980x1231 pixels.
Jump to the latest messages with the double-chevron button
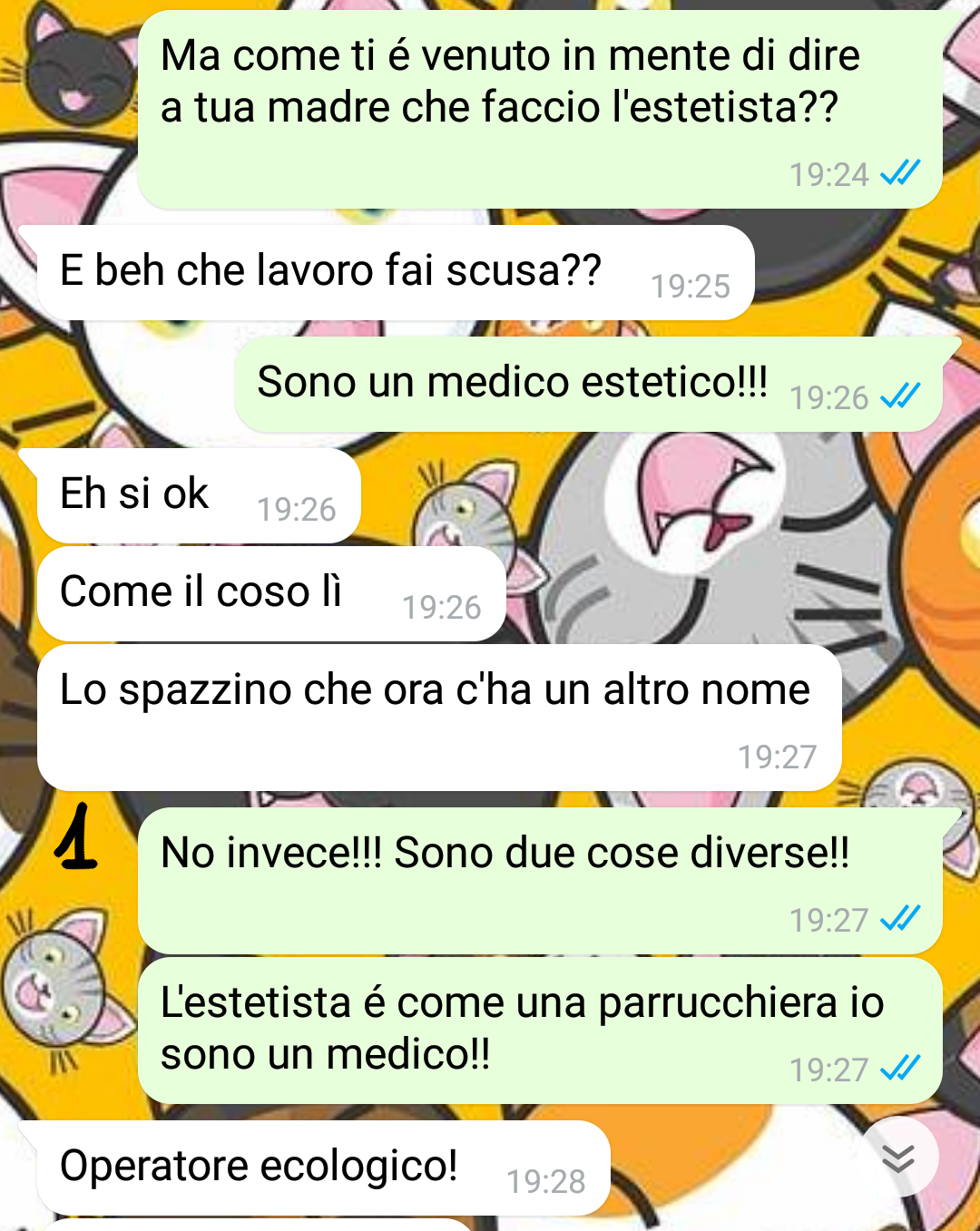pyautogui.click(x=898, y=1158)
